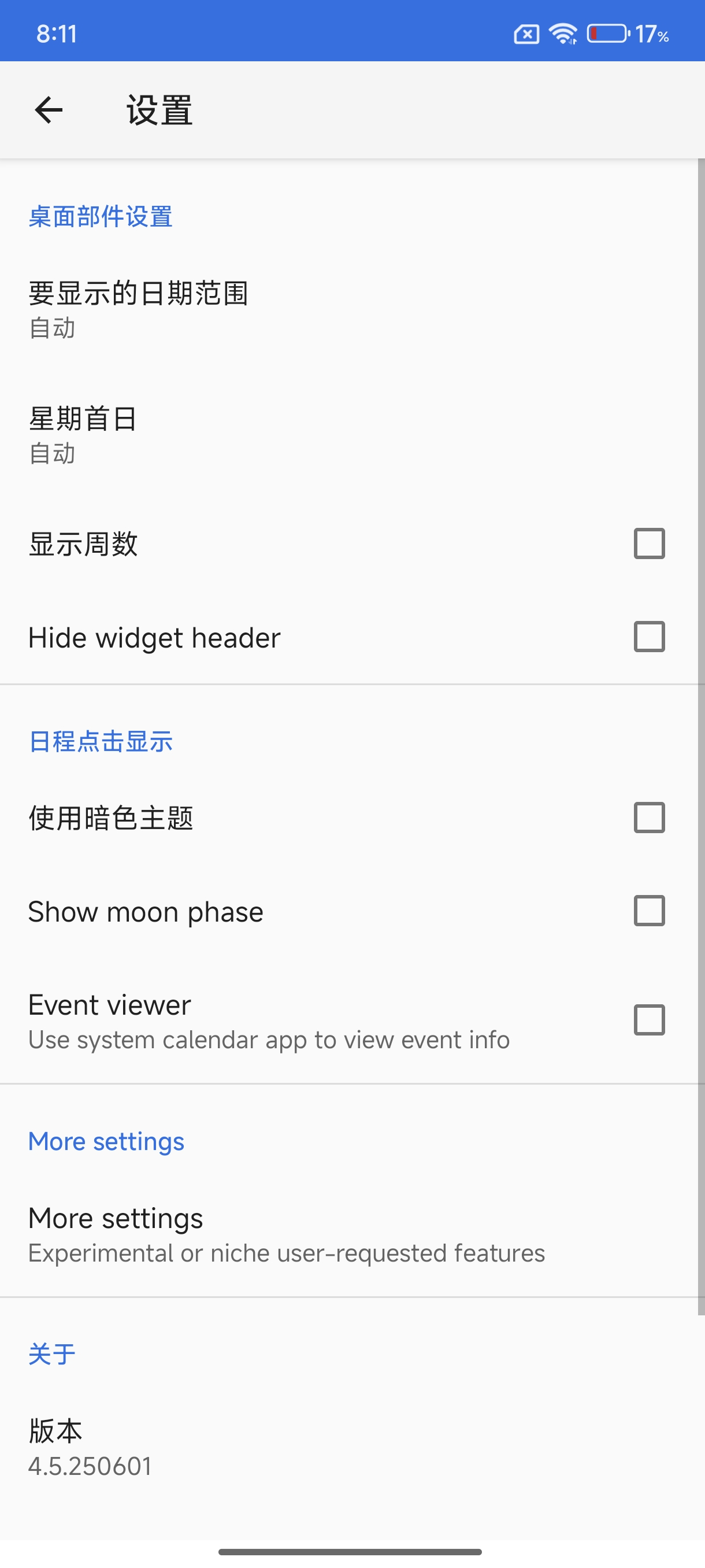Tap the 自动 value under 星期首日
The width and height of the screenshot is (705, 1568).
53,453
